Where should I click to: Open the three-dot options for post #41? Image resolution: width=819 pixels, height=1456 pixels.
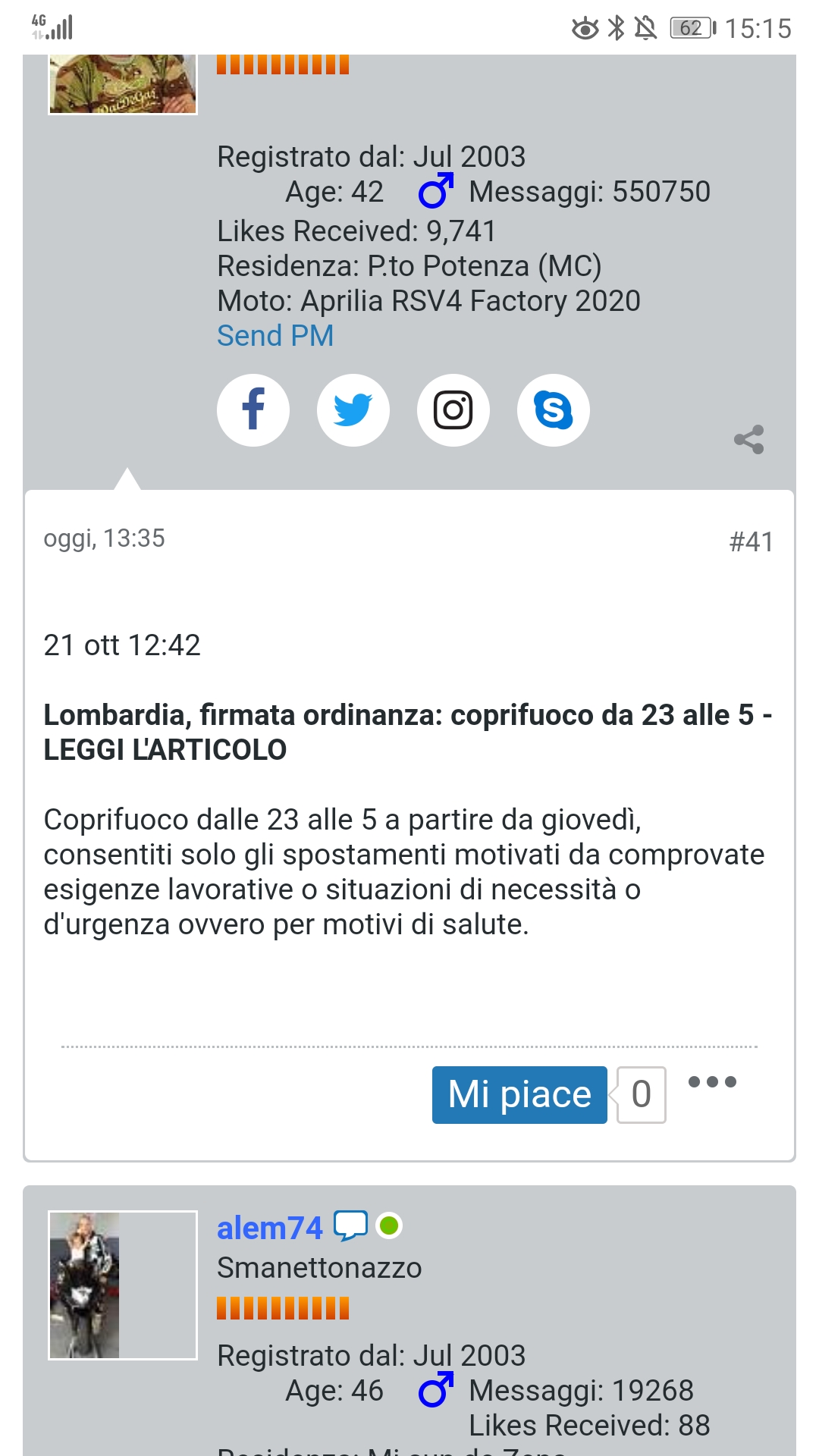(712, 1082)
